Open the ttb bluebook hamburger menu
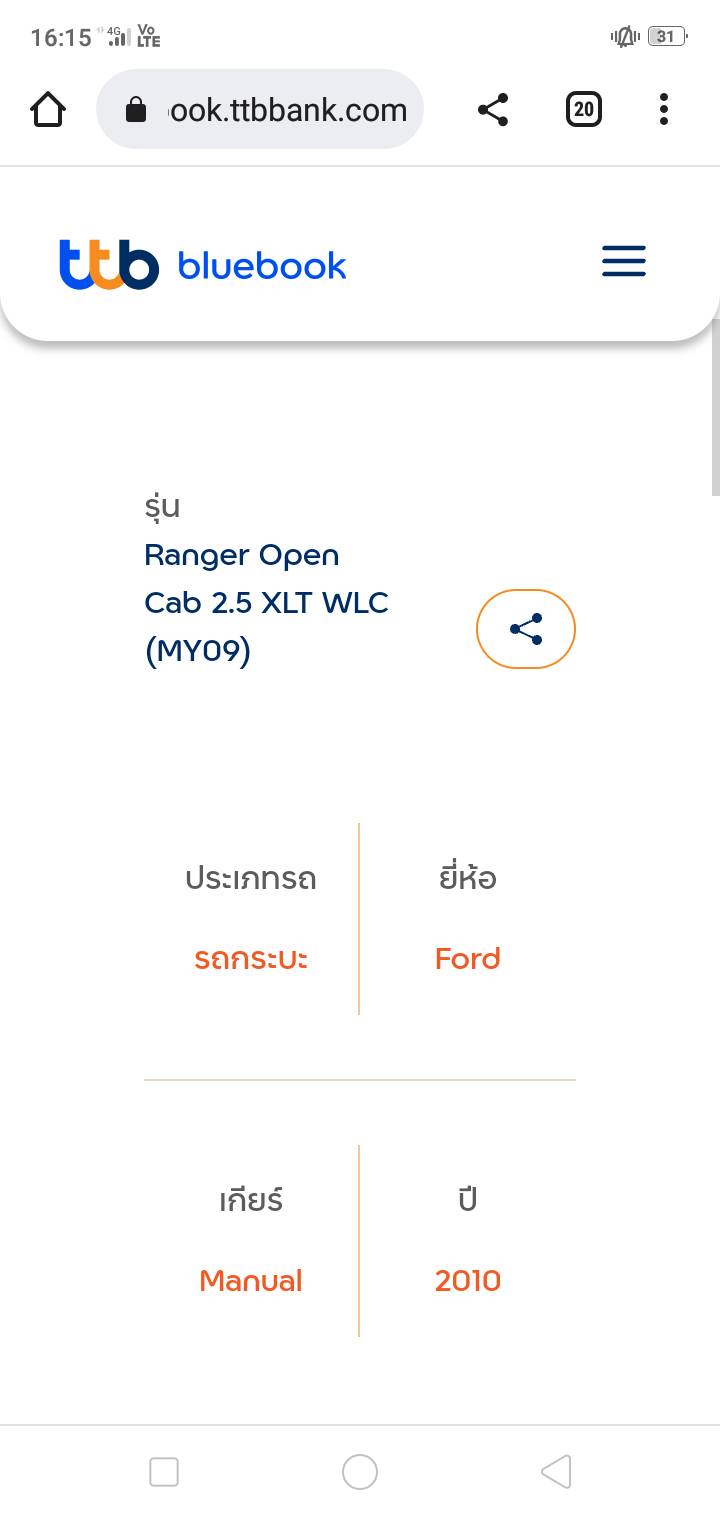 click(624, 261)
